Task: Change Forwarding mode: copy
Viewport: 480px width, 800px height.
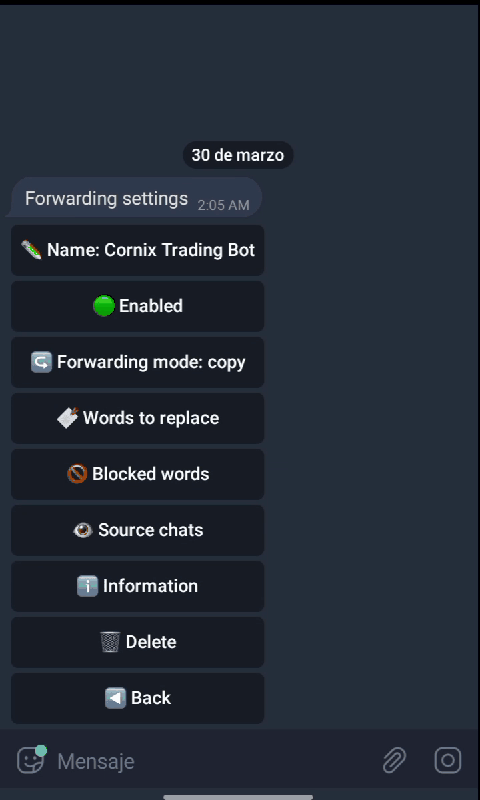Action: point(138,362)
